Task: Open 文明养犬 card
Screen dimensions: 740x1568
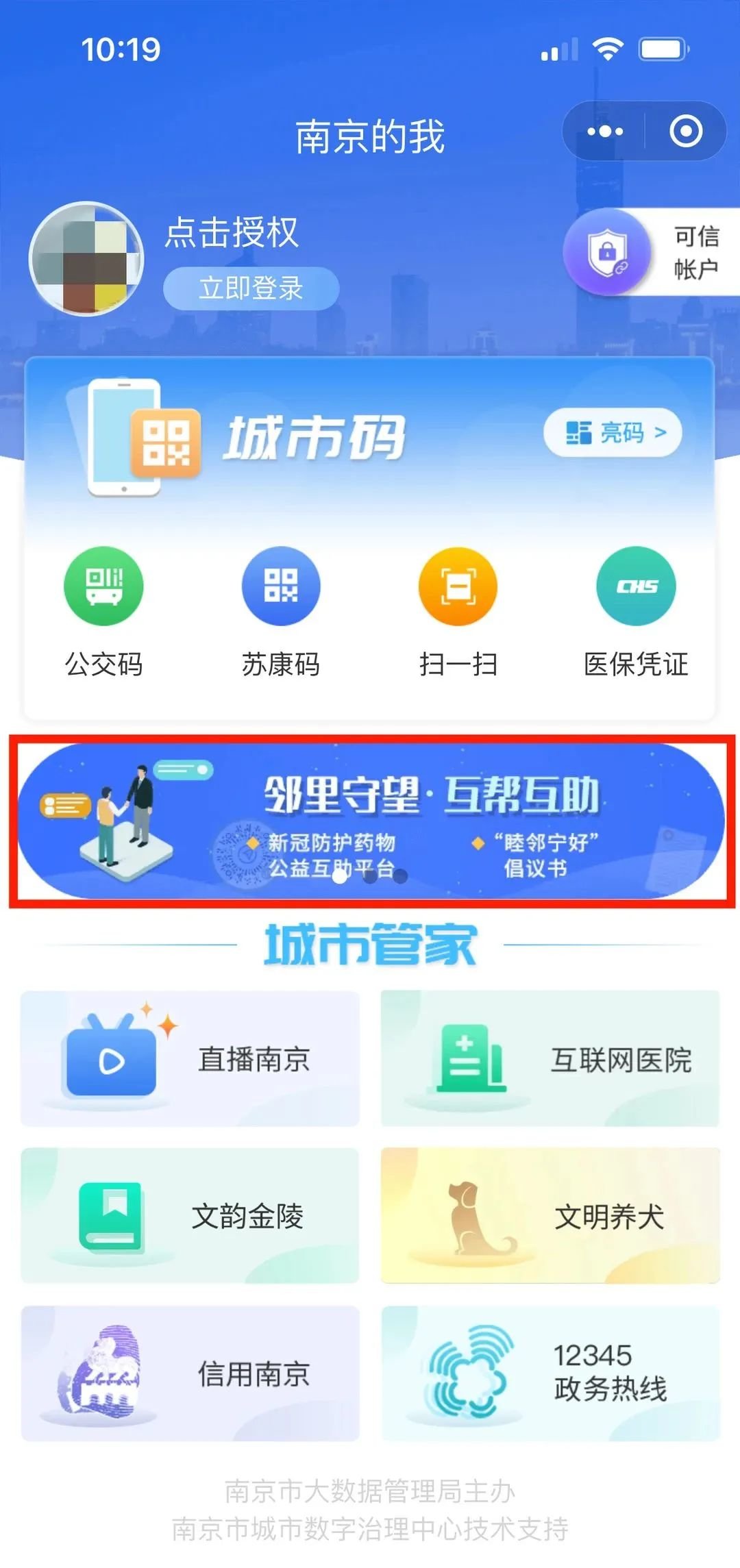Action: point(550,1216)
